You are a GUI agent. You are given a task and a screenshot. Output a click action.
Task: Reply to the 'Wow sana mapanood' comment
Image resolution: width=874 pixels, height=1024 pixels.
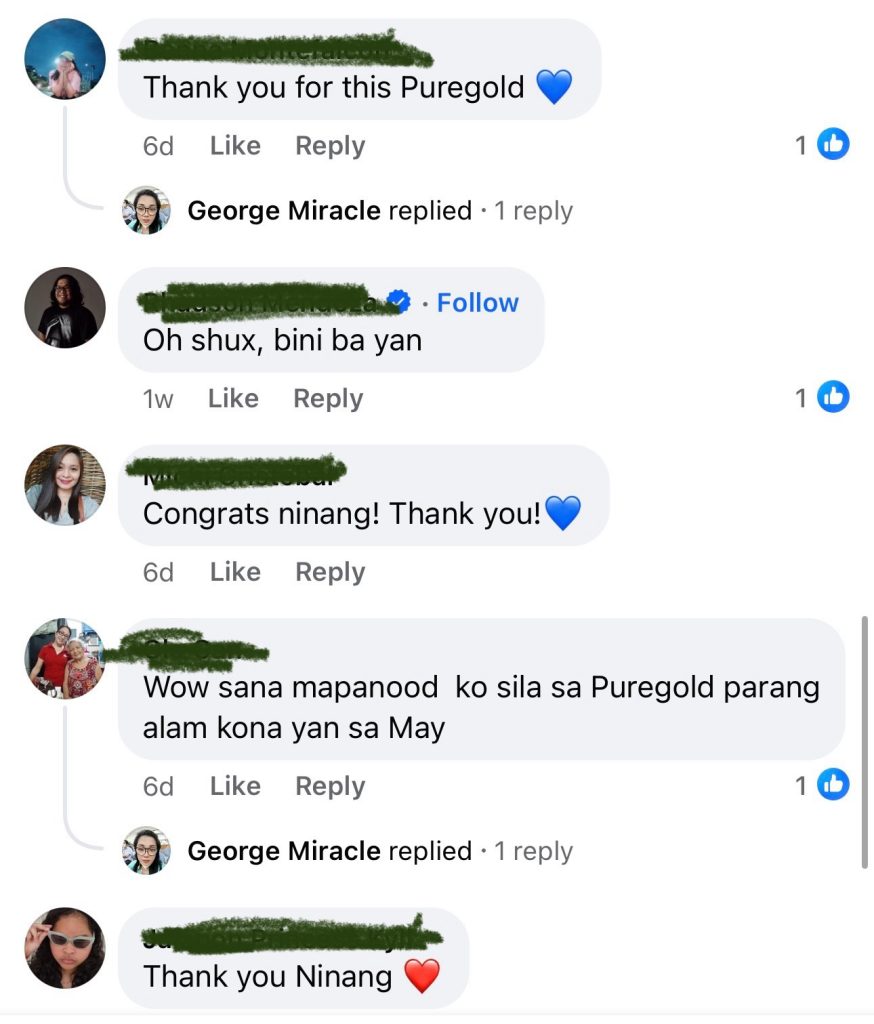click(330, 787)
